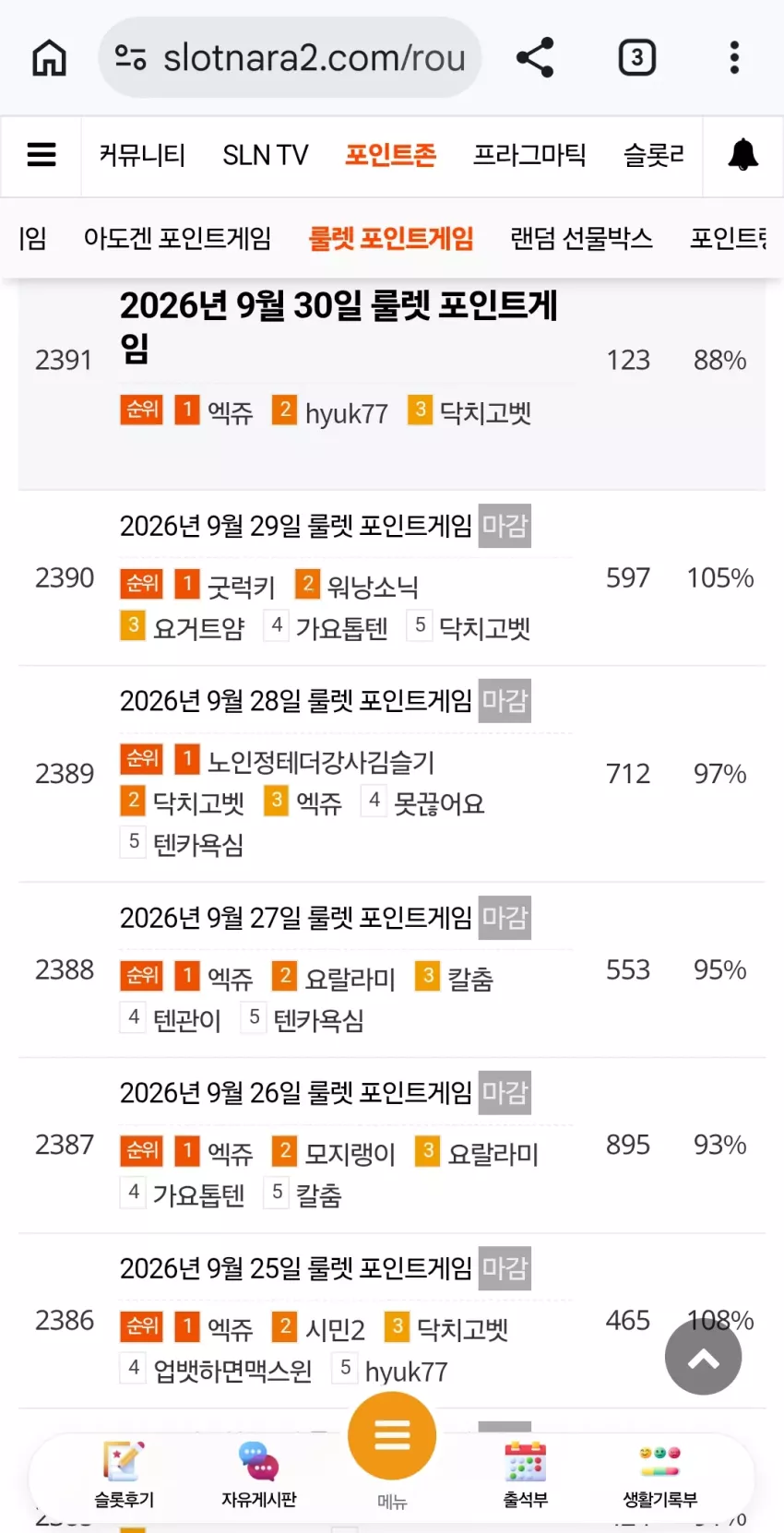
Task: Tap the orange 메뉴 floating button
Action: click(392, 1436)
